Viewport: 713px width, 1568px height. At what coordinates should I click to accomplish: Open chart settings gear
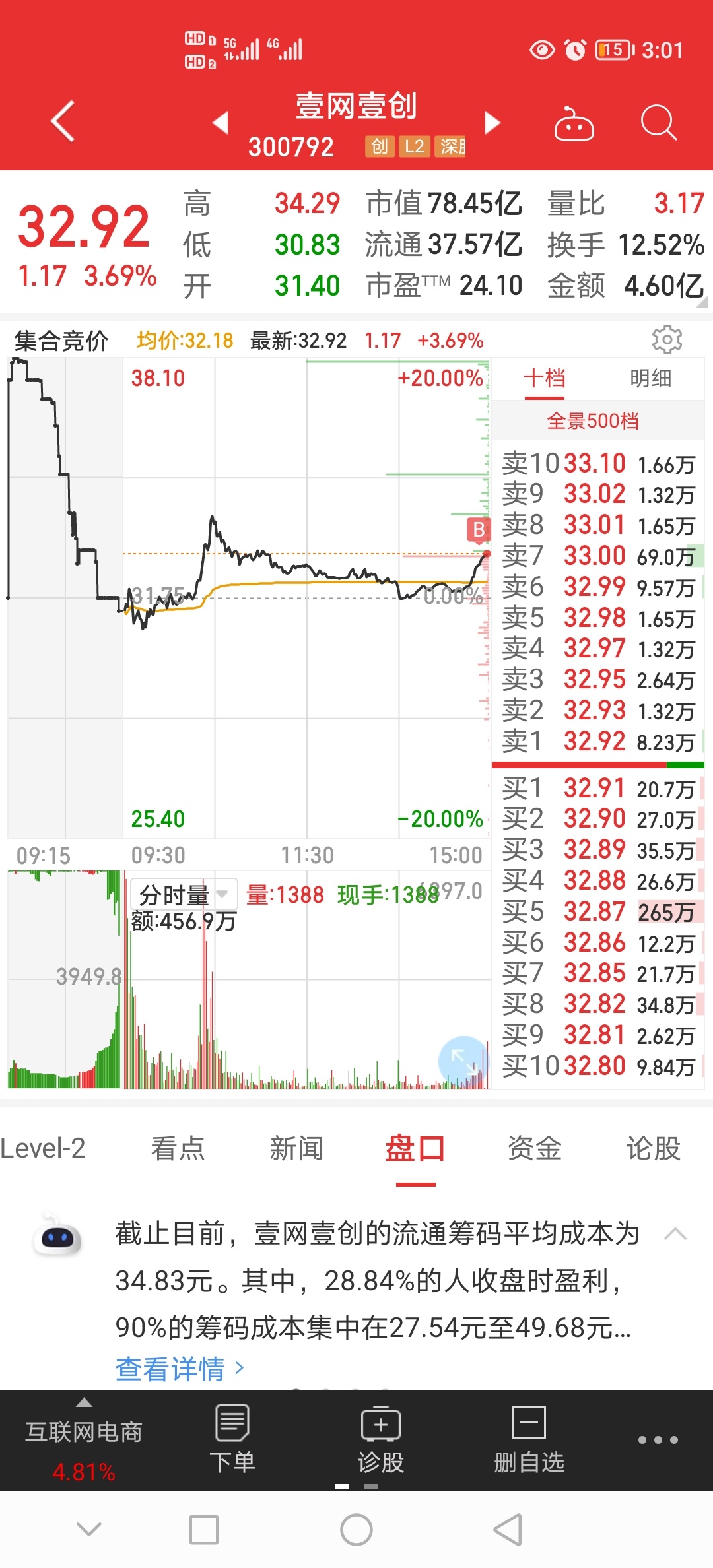click(x=667, y=339)
